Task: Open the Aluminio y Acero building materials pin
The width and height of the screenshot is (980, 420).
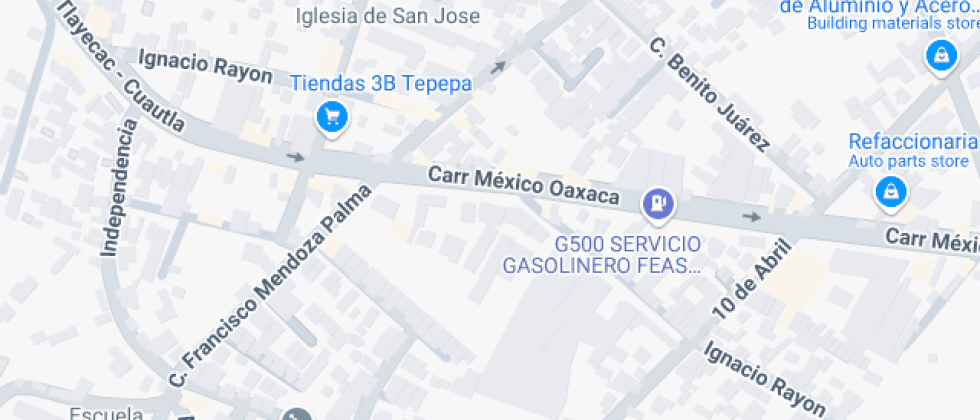Action: coord(940,57)
